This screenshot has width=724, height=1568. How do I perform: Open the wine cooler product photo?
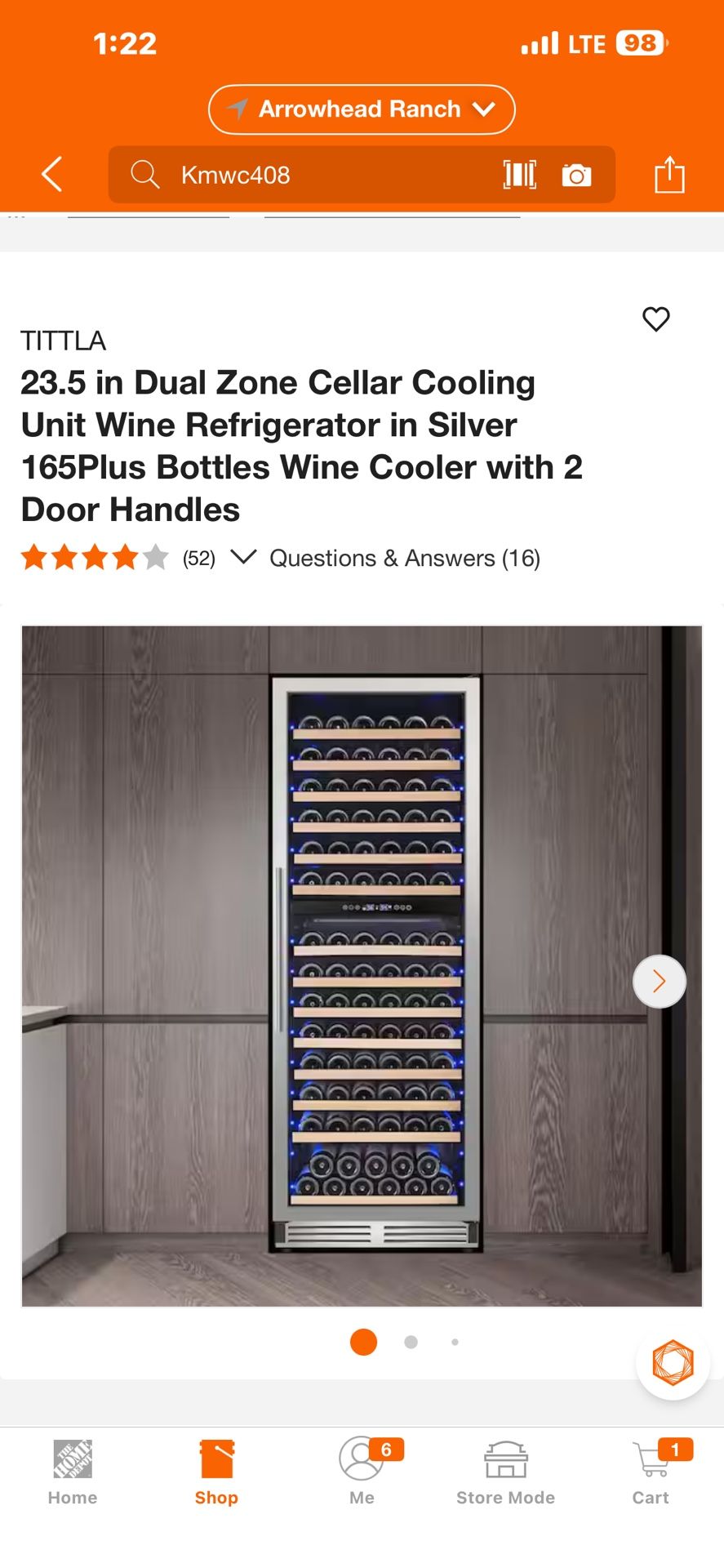click(x=362, y=966)
